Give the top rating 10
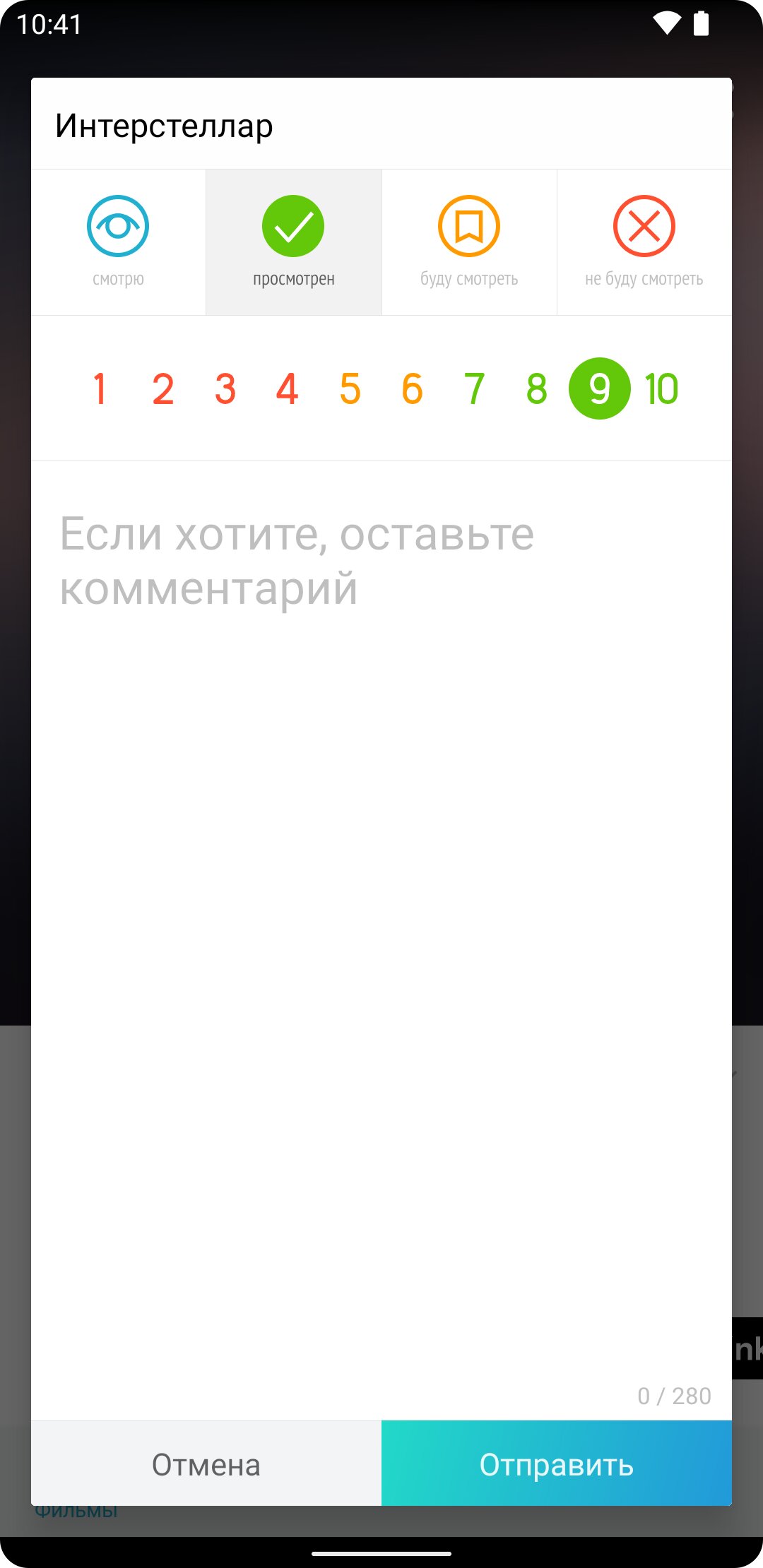763x1568 pixels. pos(662,388)
